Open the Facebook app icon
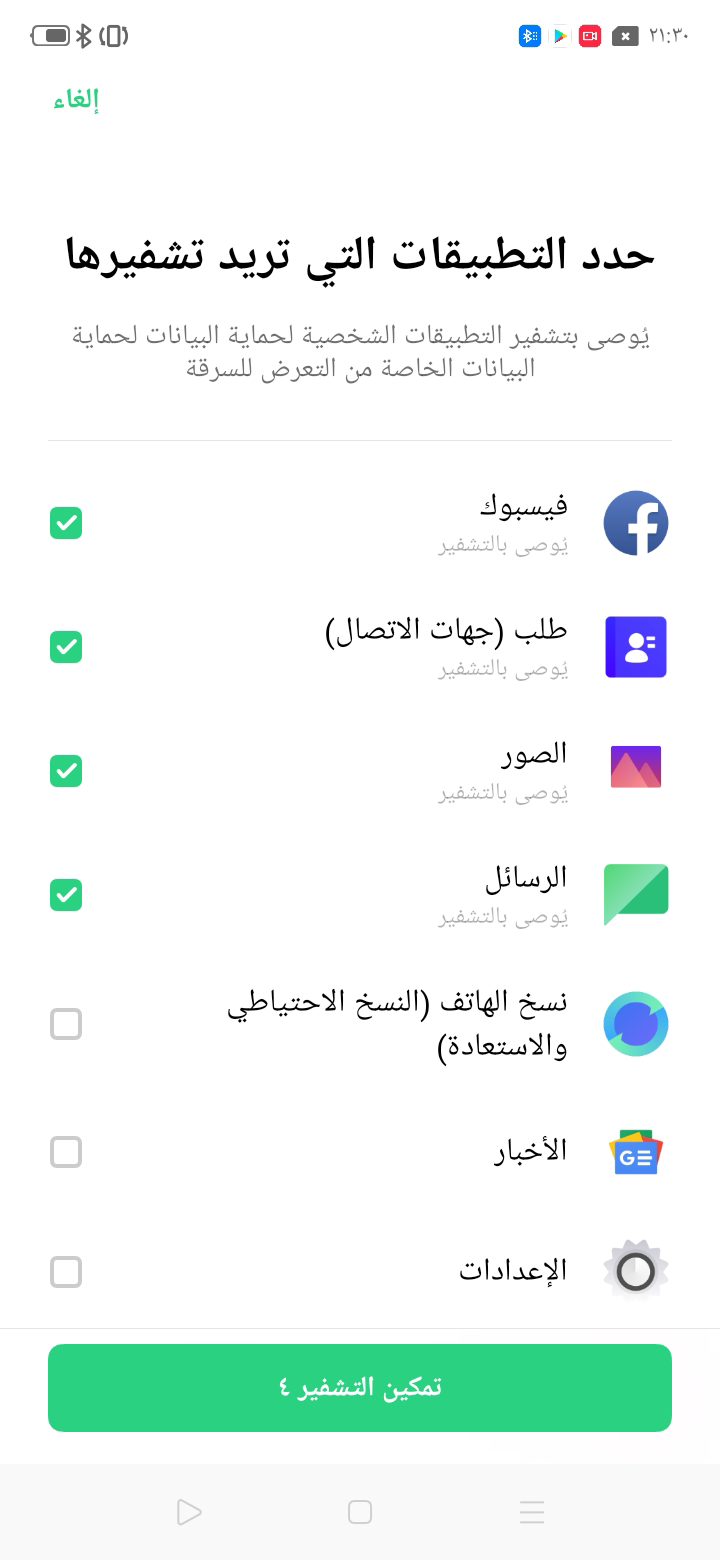This screenshot has height=1560, width=720. coord(636,523)
